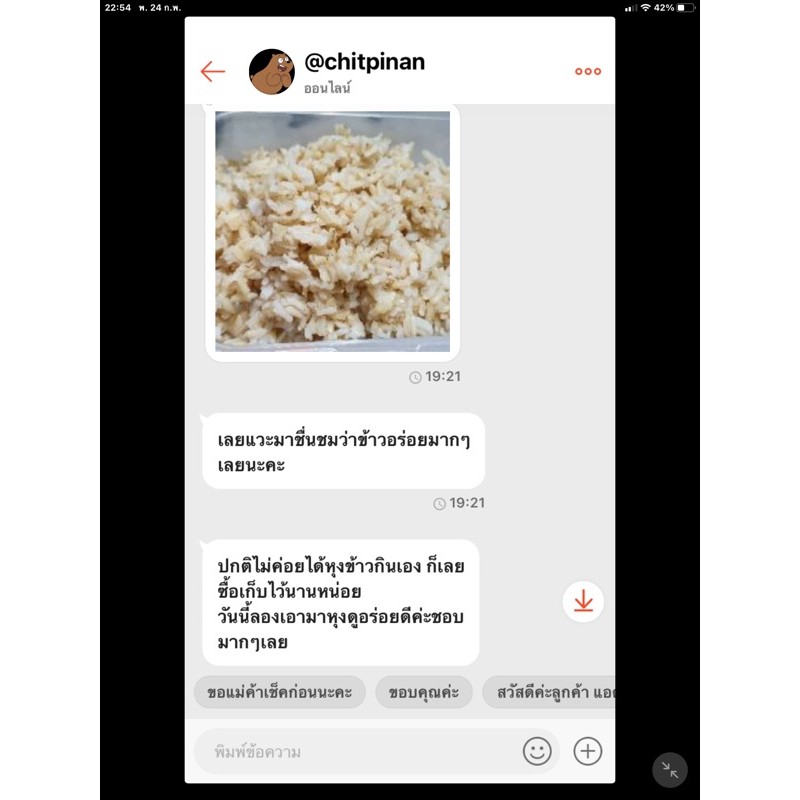Screen dimensions: 800x800
Task: Jump to latest message with down arrow
Action: [583, 602]
